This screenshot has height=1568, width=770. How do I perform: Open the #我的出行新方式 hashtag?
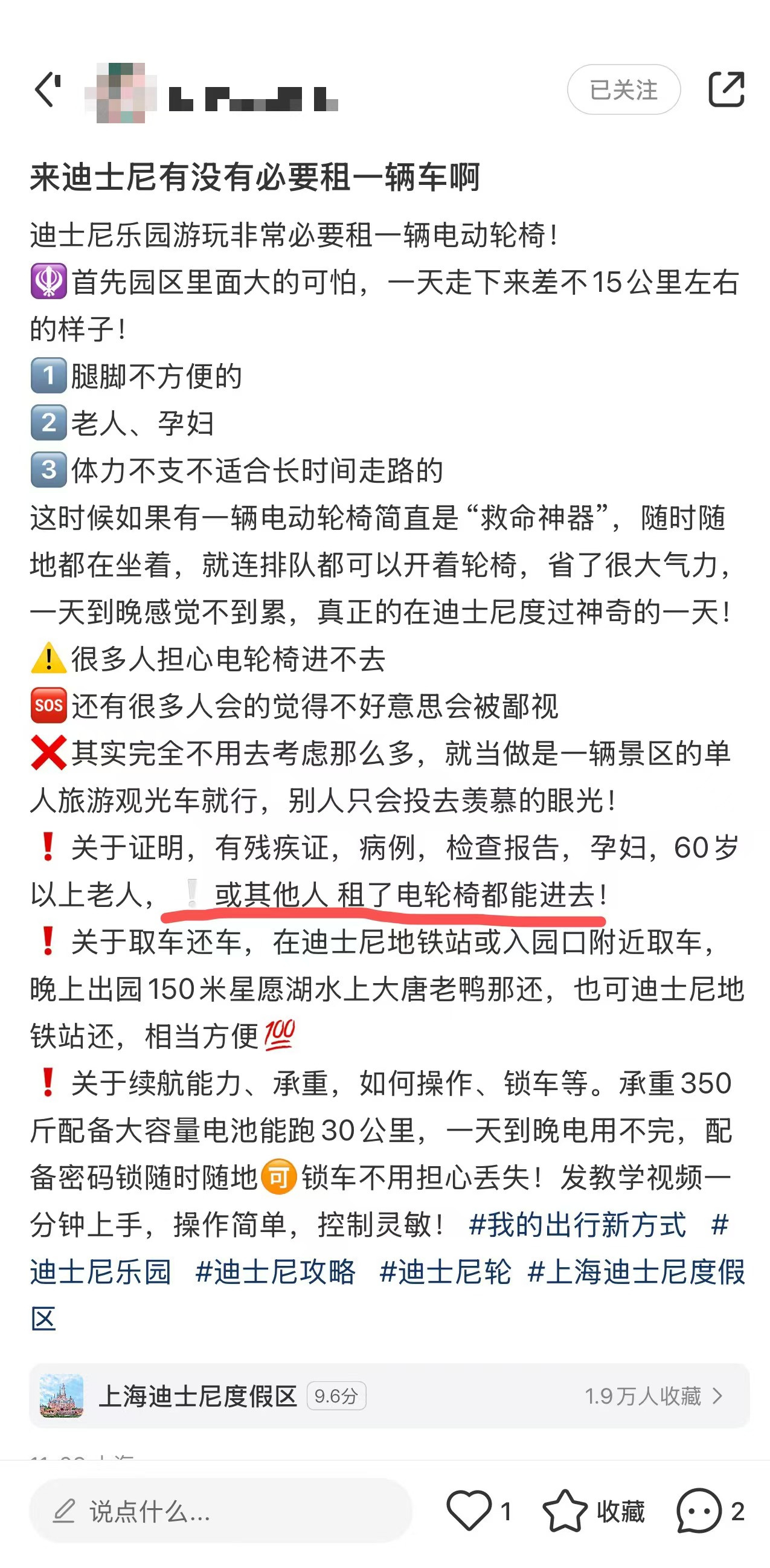pos(577,1225)
